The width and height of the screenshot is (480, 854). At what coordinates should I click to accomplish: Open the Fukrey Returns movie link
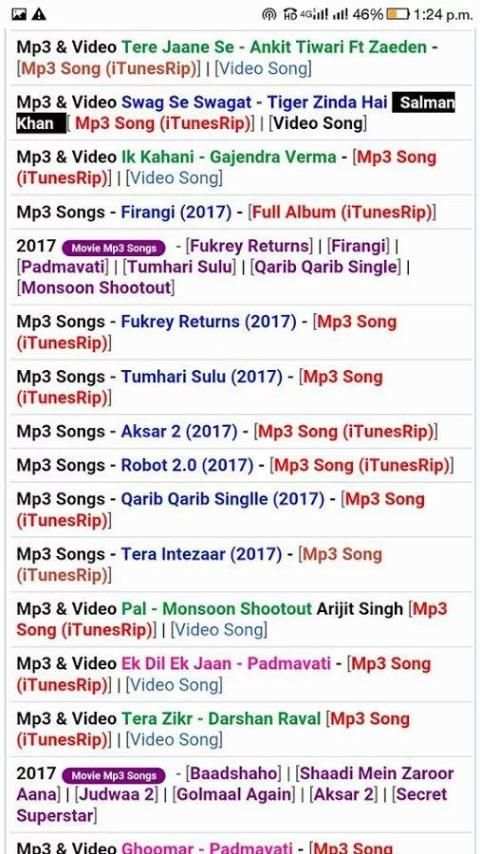pos(250,246)
